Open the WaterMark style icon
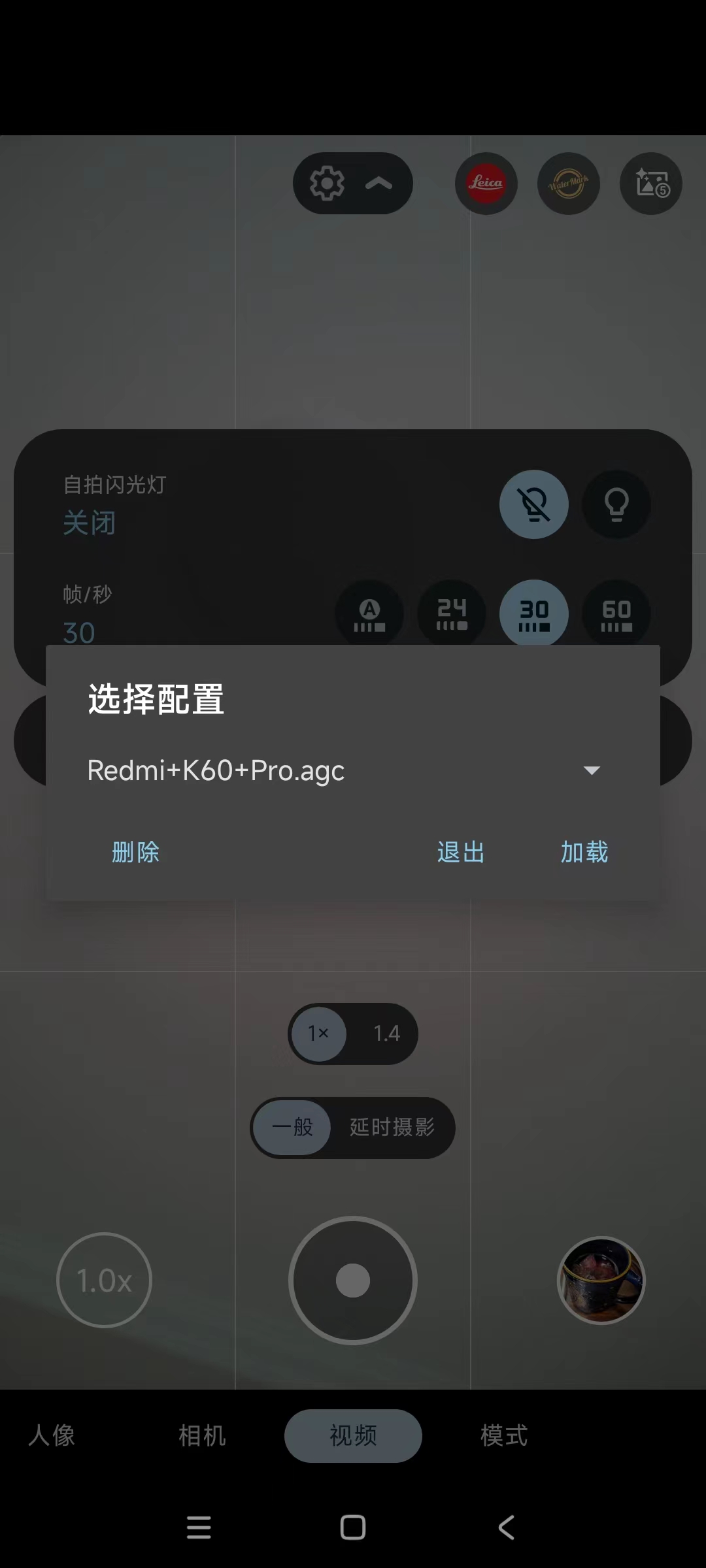This screenshot has width=706, height=1568. [x=568, y=184]
